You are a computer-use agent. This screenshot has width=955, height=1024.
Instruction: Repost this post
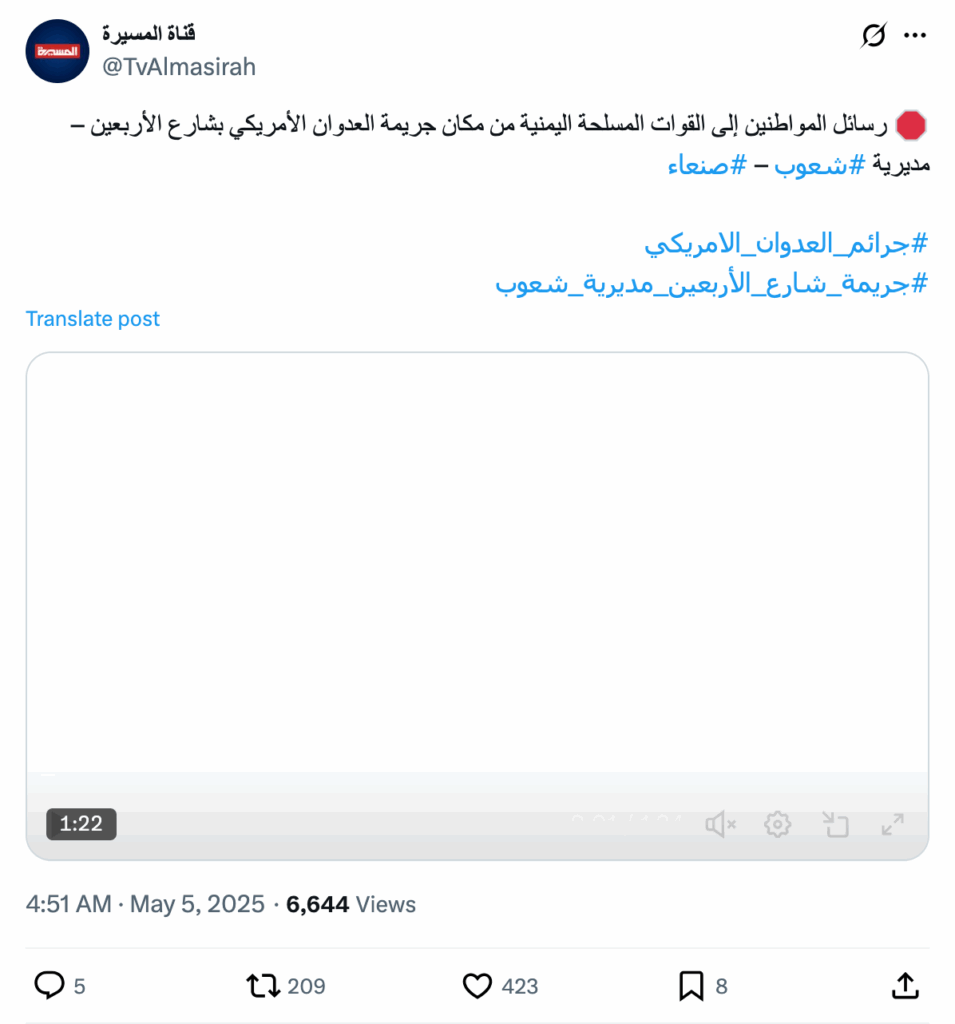click(x=263, y=986)
